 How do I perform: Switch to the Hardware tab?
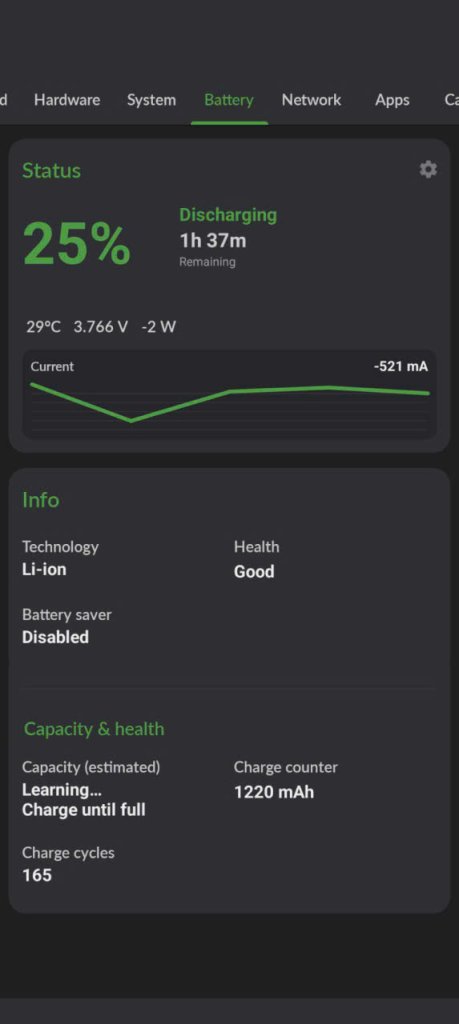coord(67,100)
